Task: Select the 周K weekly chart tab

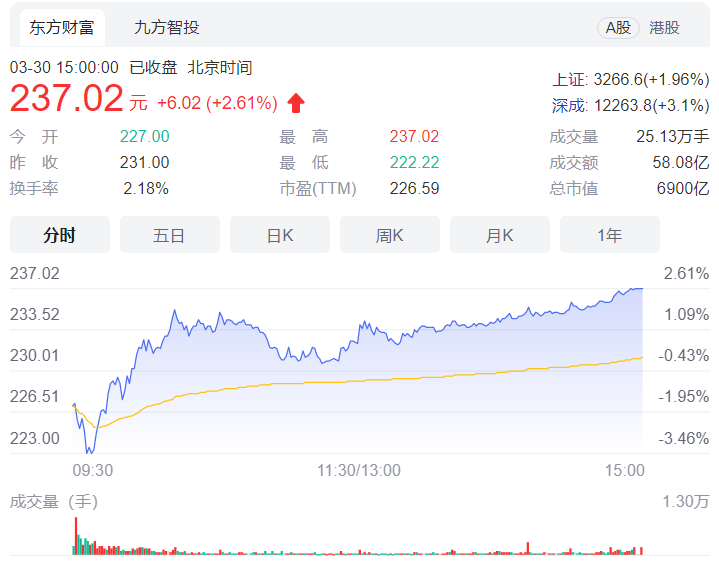Action: [x=389, y=236]
